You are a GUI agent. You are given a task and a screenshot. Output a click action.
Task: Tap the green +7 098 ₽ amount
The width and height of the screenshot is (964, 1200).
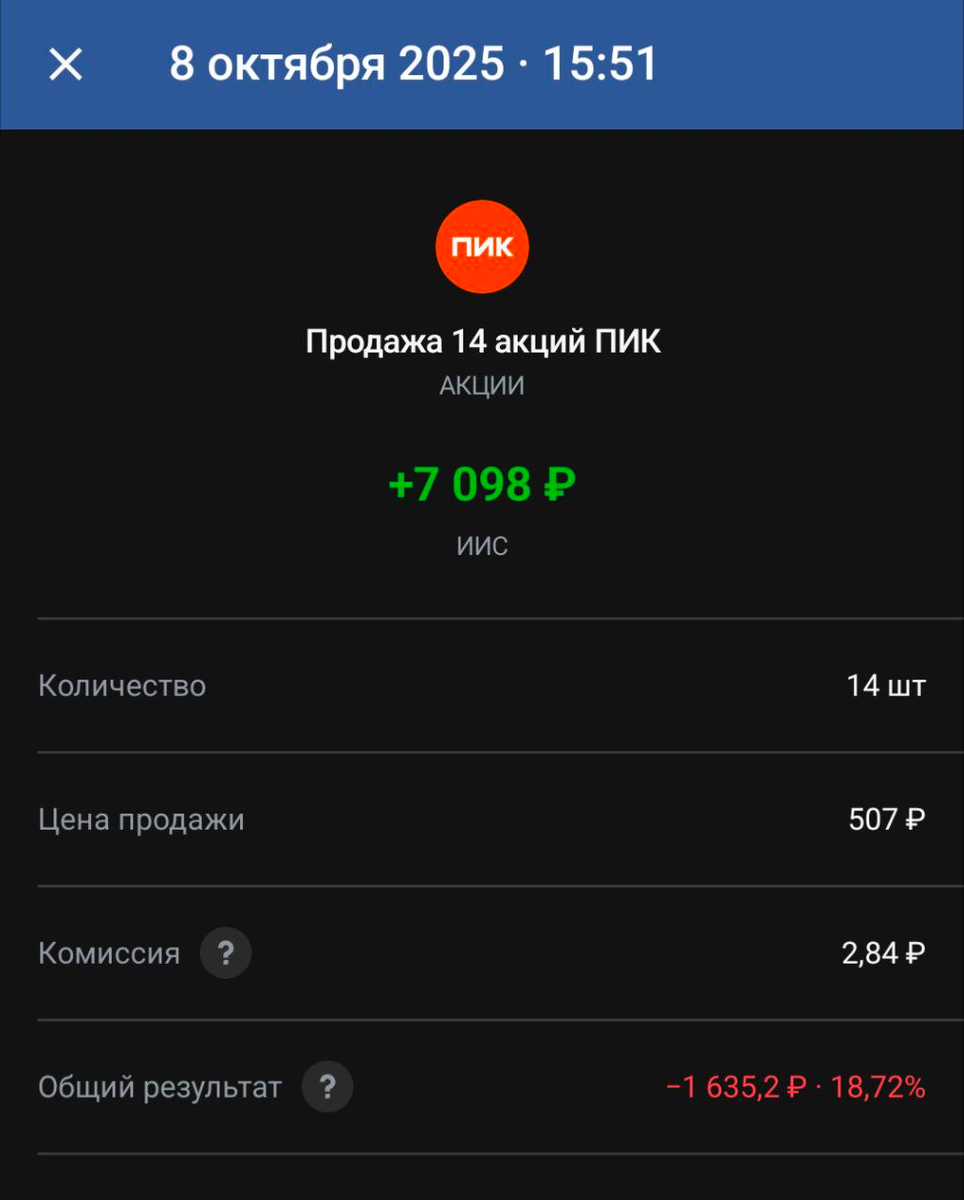point(482,485)
